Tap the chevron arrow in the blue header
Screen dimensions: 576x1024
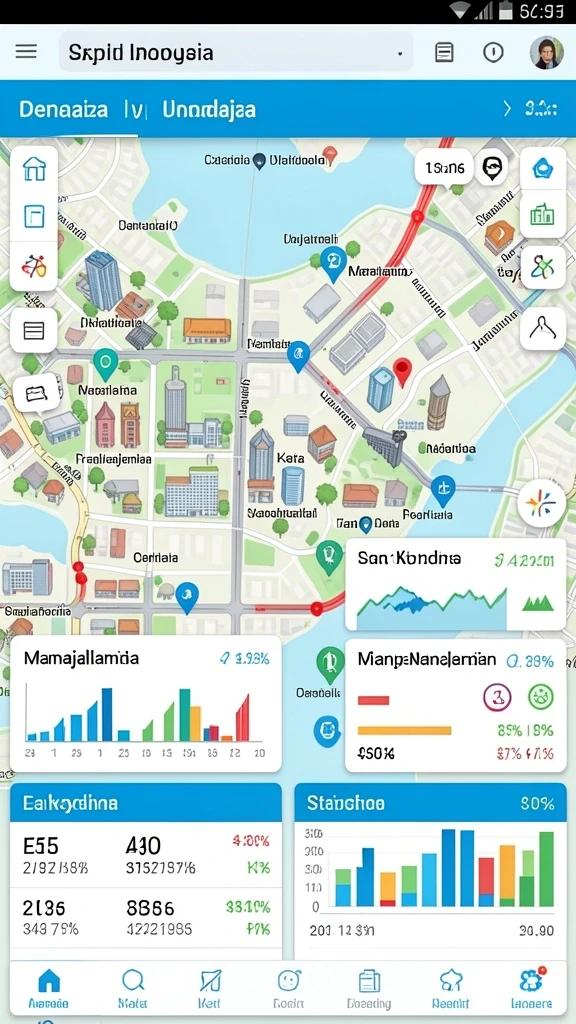[507, 109]
